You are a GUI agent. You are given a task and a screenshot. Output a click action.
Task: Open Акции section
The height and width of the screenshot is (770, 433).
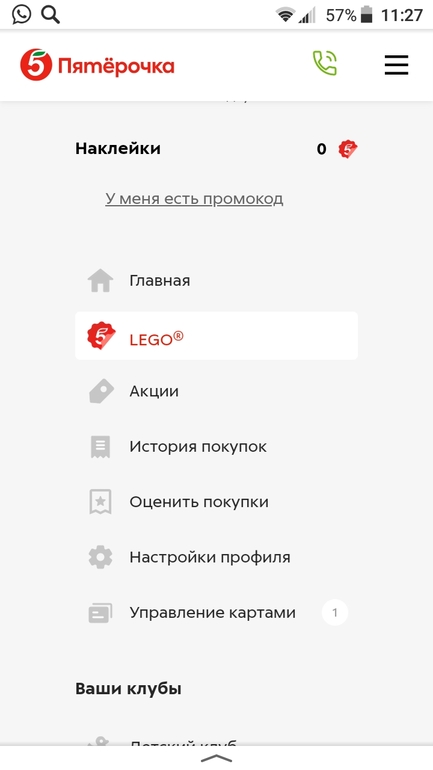point(216,391)
